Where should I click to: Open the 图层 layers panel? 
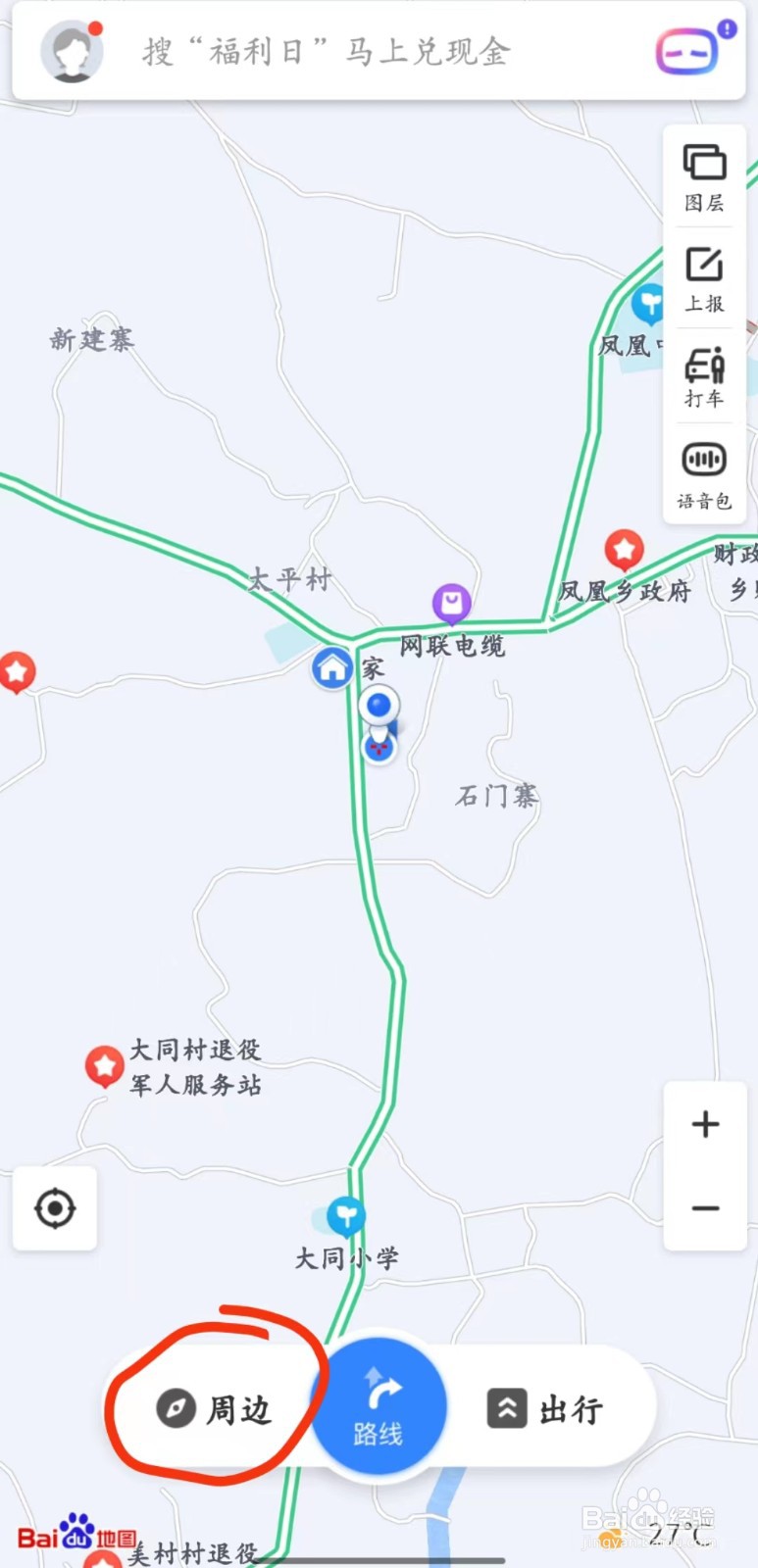(704, 176)
